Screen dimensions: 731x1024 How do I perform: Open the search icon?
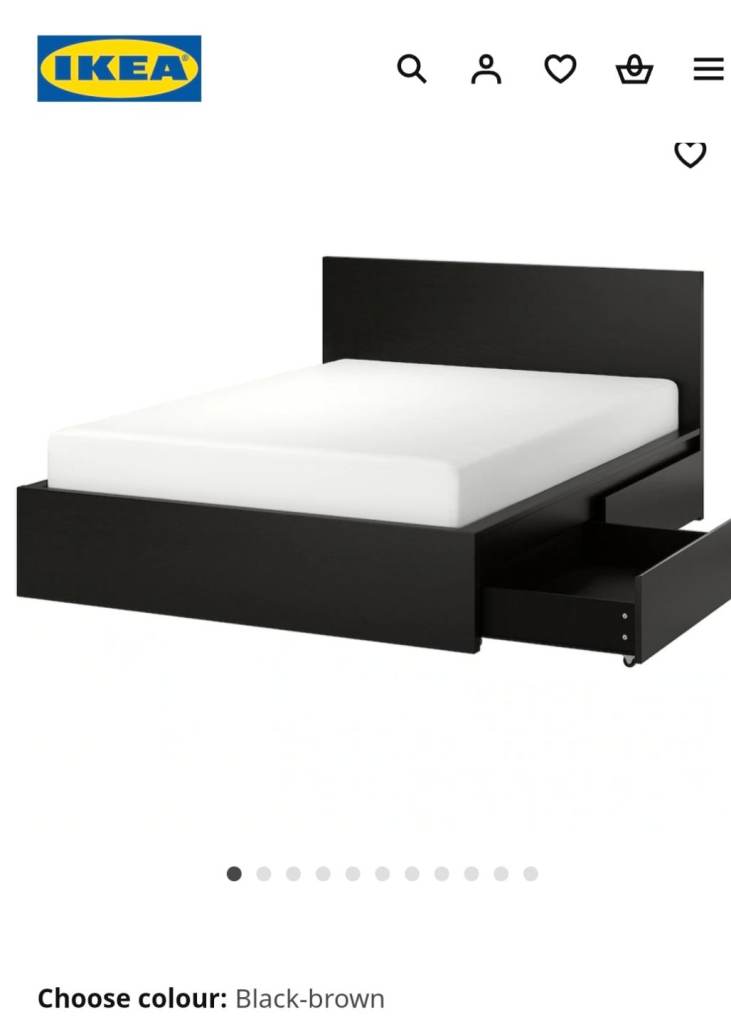point(411,69)
